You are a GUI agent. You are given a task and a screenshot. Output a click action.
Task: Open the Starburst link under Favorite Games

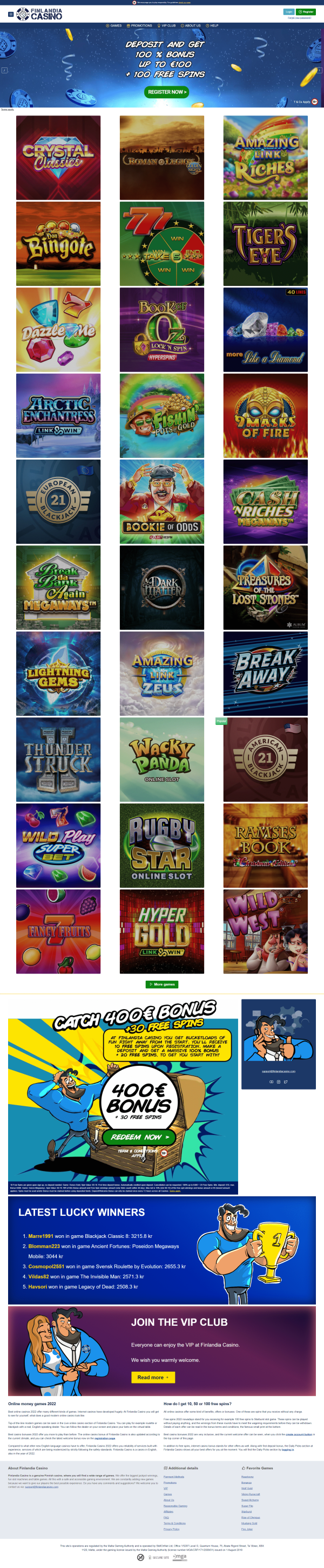[246, 1511]
